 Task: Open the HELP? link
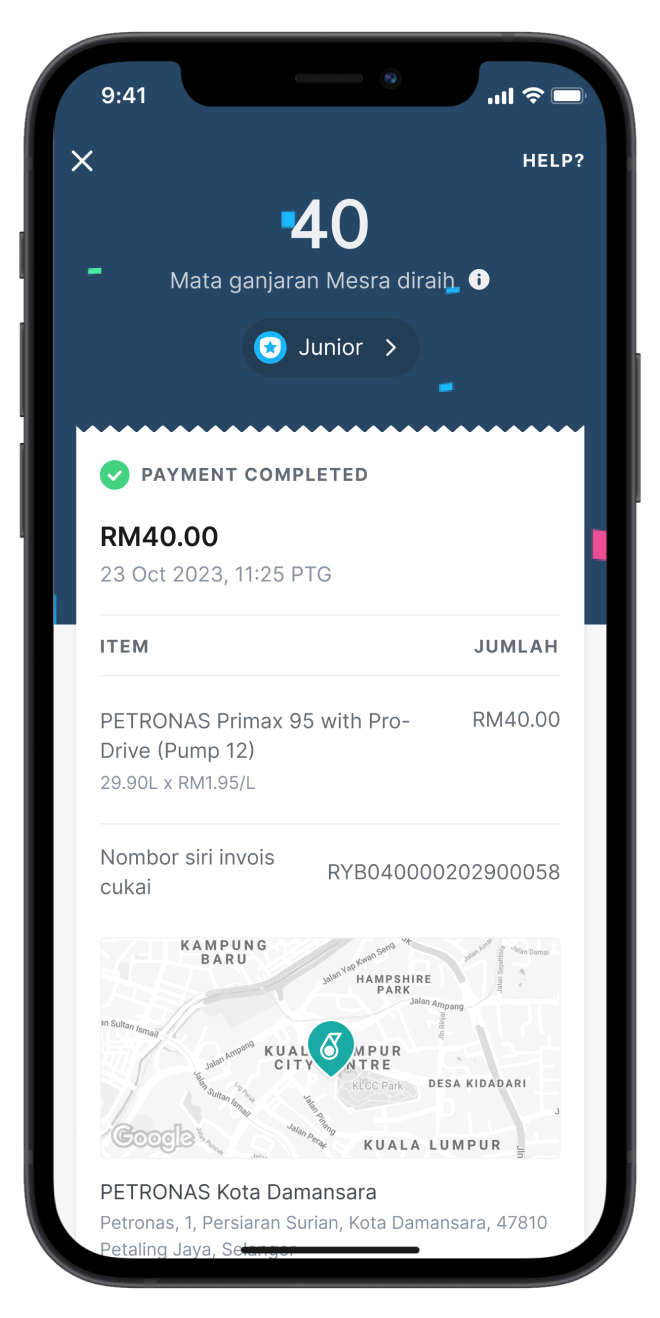tap(553, 161)
